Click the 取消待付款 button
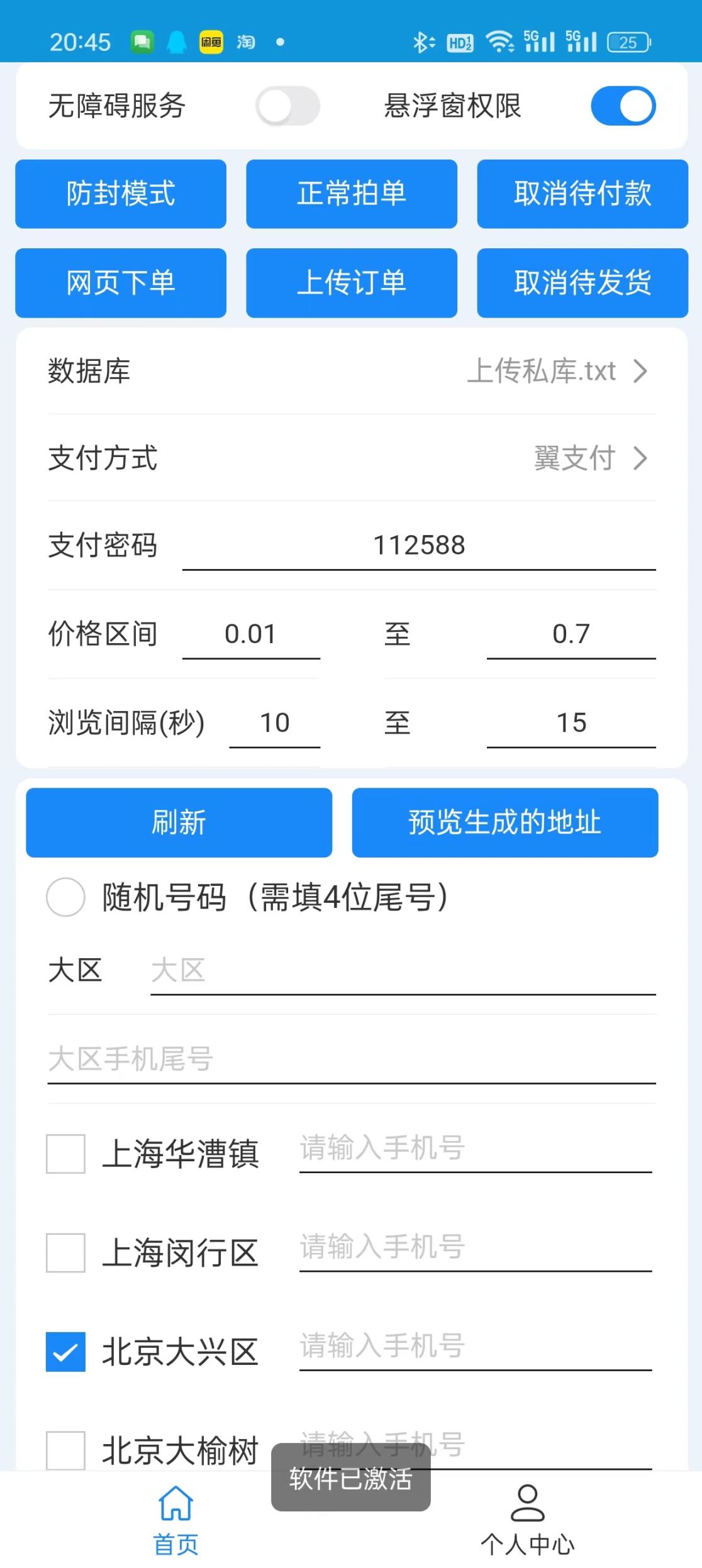This screenshot has height=1568, width=702. 582,194
